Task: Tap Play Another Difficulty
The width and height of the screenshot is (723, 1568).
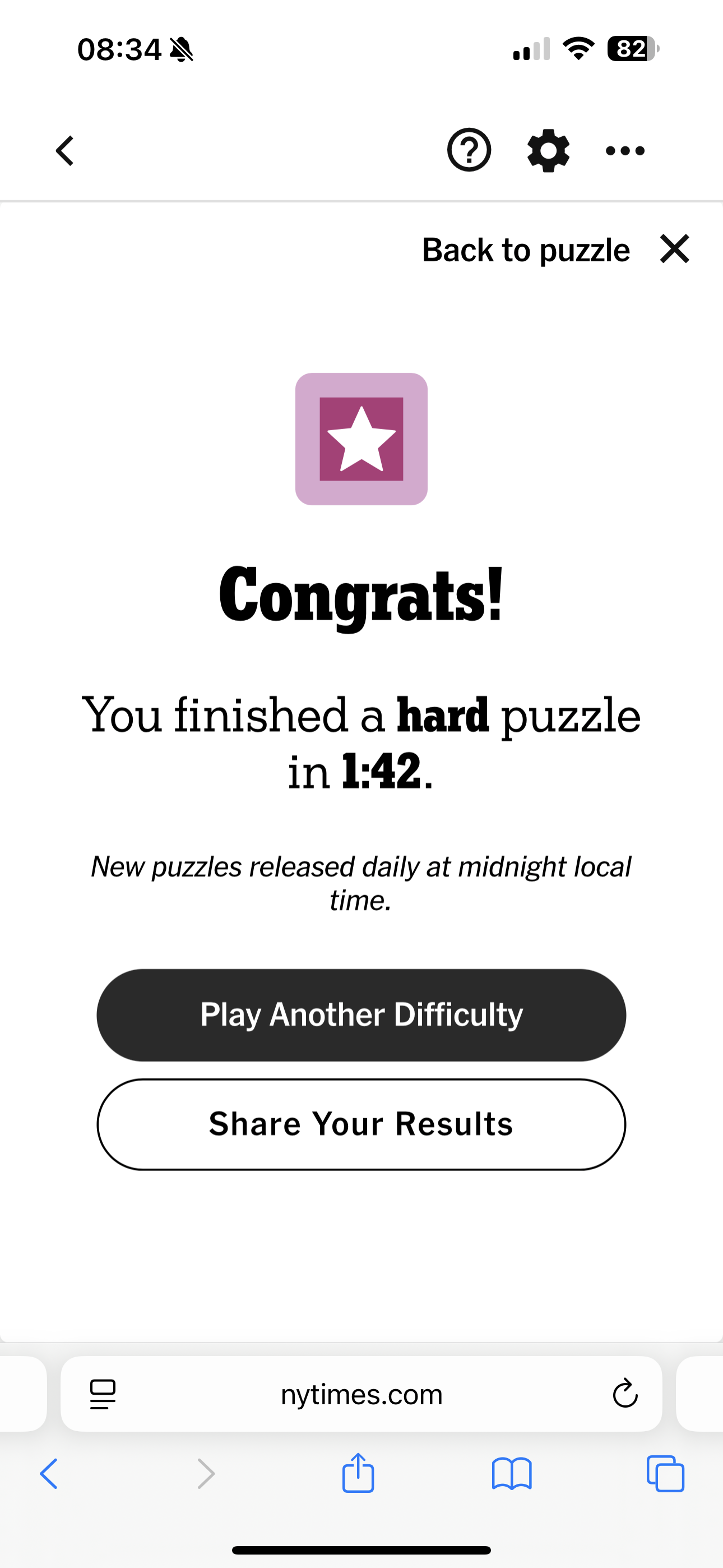Action: click(x=361, y=1014)
